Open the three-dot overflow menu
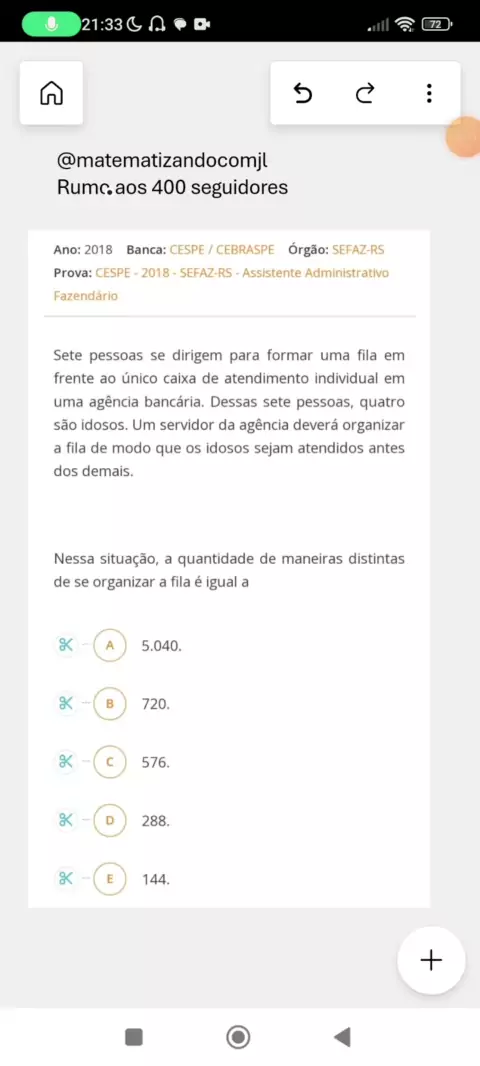This screenshot has width=480, height=1066. click(429, 93)
